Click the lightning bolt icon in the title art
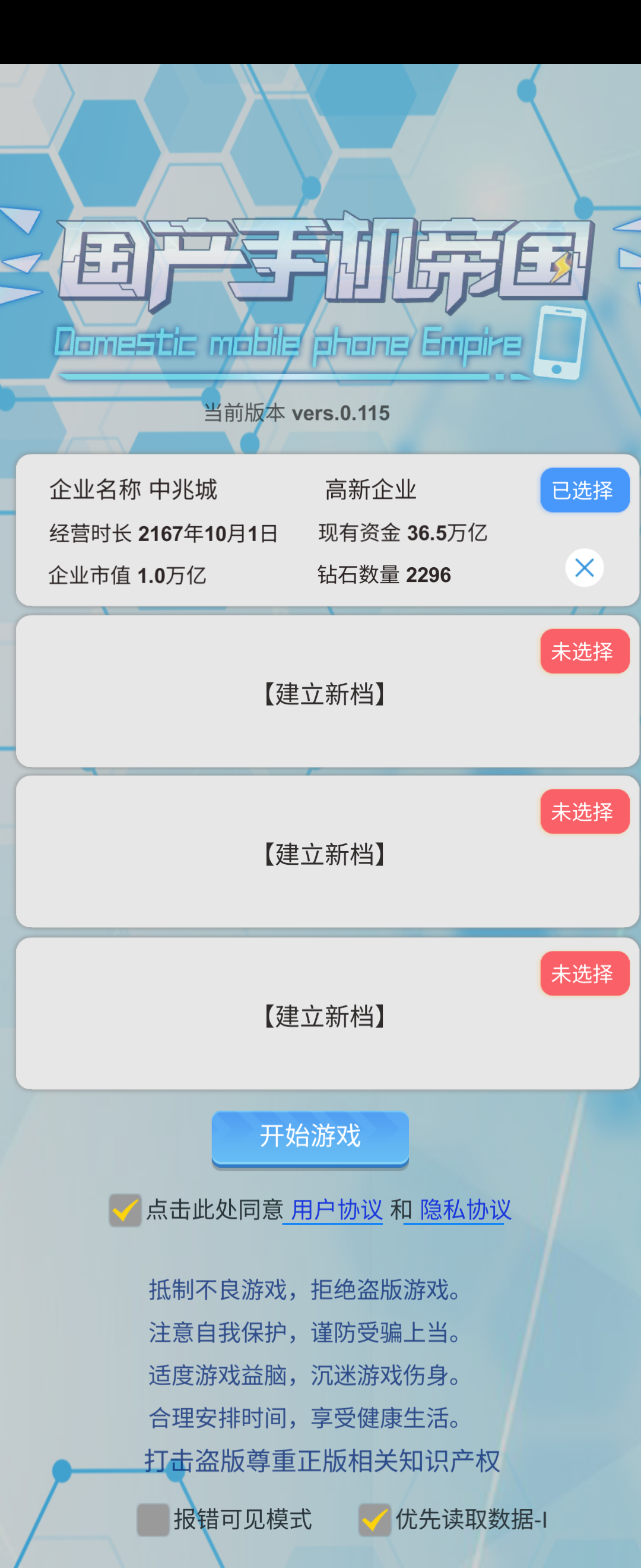 point(560,268)
